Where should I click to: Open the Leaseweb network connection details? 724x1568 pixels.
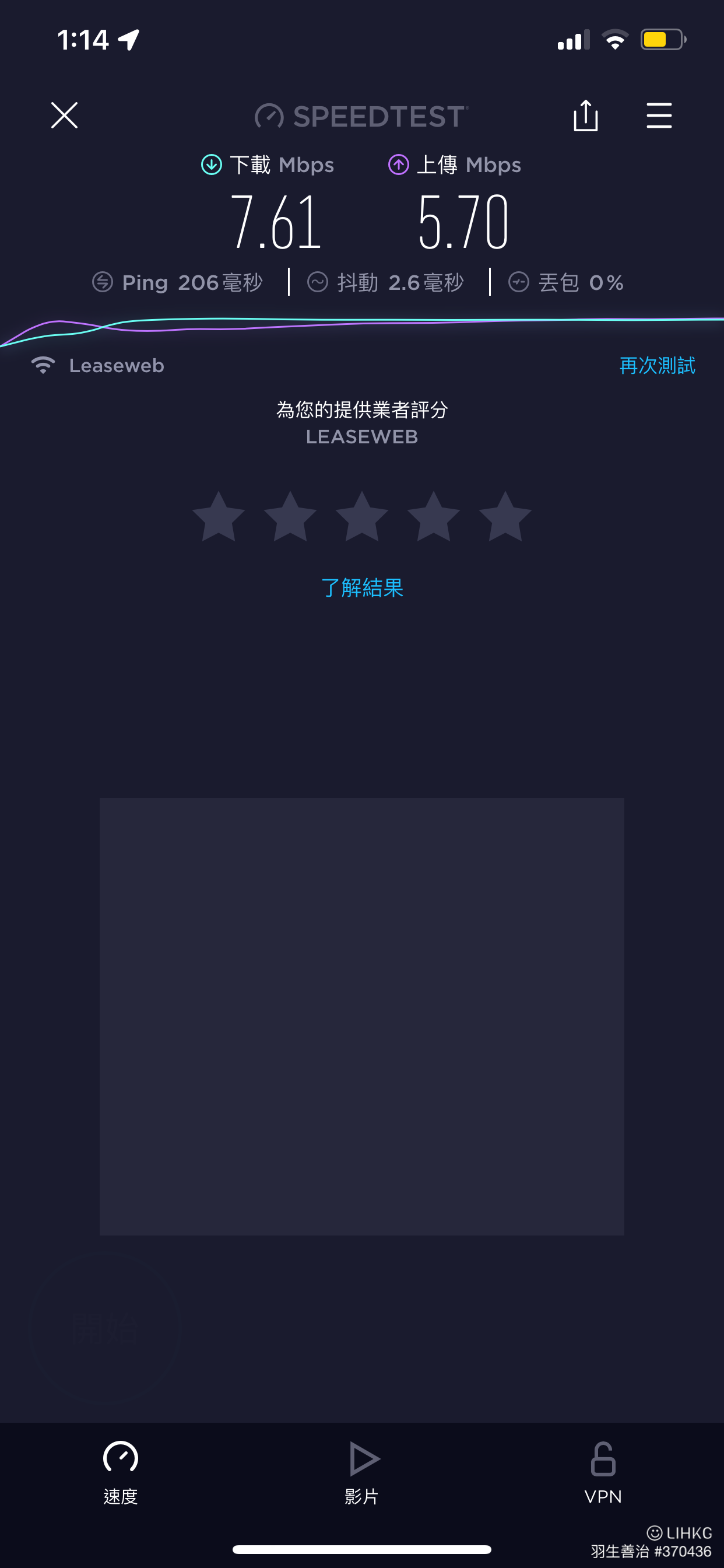pyautogui.click(x=97, y=365)
